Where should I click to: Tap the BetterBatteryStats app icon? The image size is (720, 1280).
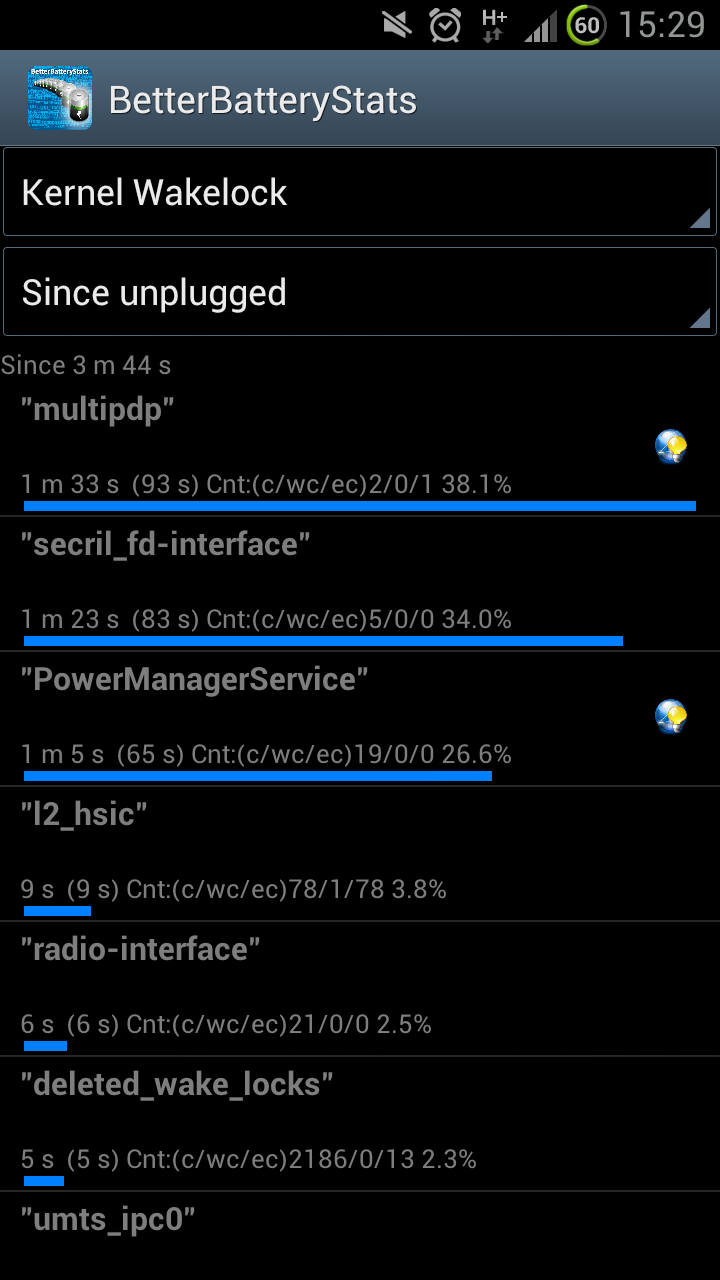coord(60,98)
